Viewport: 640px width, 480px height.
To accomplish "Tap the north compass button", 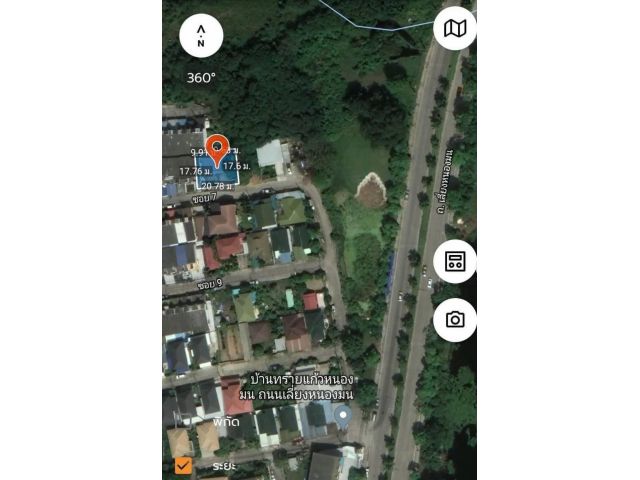I will pyautogui.click(x=201, y=35).
